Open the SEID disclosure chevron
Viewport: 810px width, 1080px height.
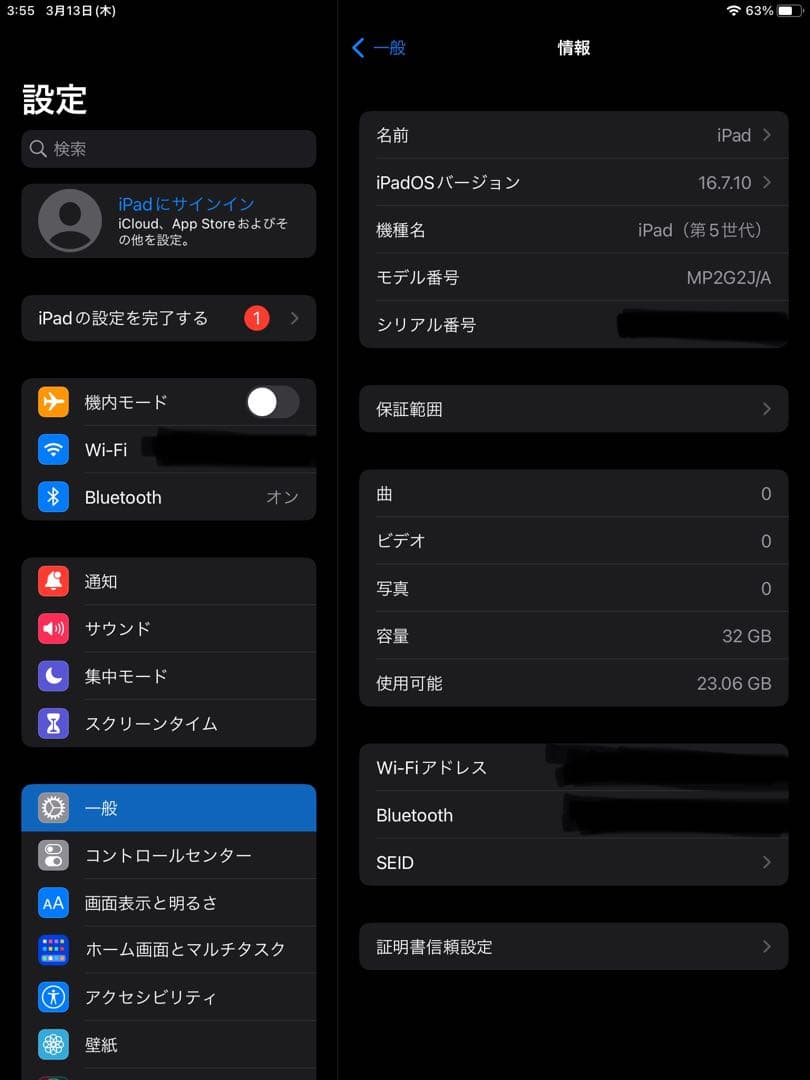tap(764, 862)
